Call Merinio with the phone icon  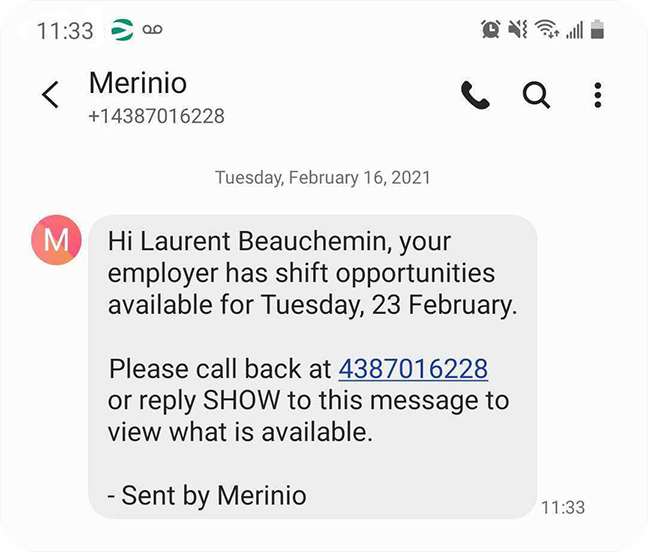click(476, 95)
